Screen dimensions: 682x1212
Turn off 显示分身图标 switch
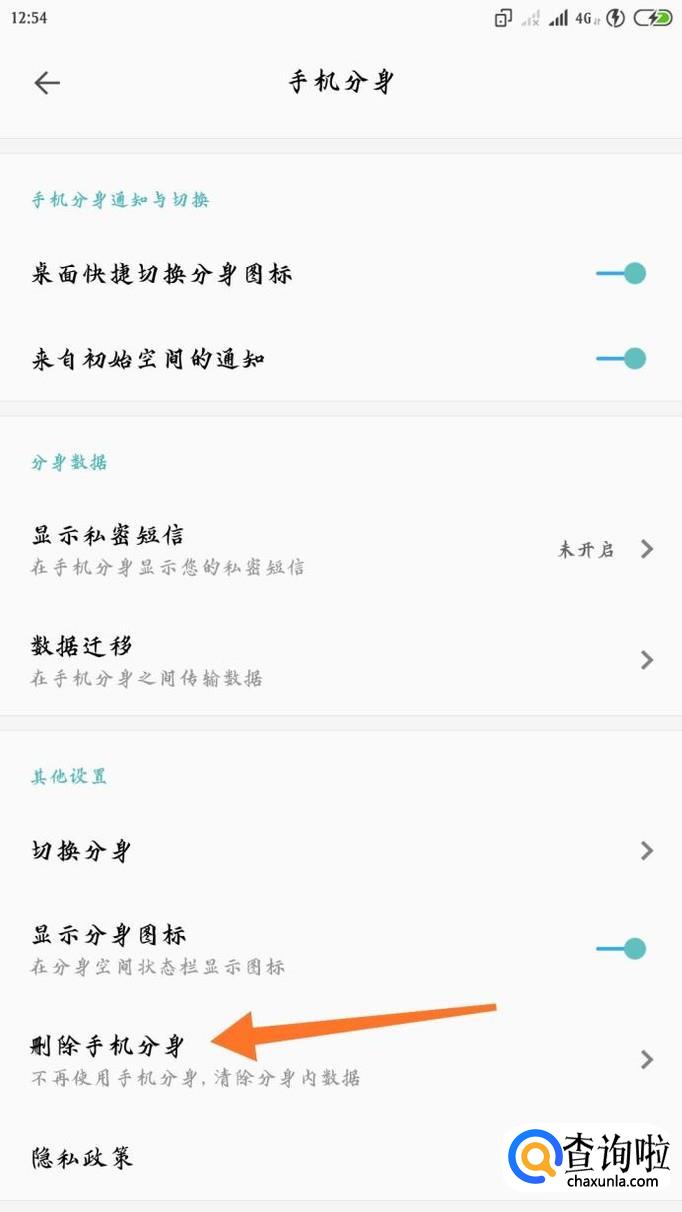pos(622,948)
